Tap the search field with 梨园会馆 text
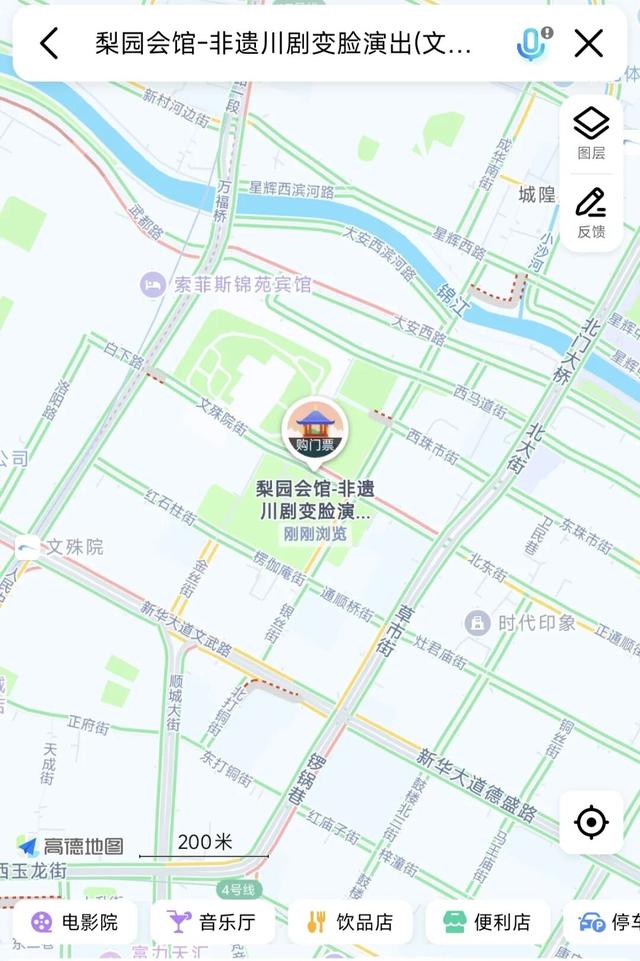The image size is (640, 961). pos(283,44)
